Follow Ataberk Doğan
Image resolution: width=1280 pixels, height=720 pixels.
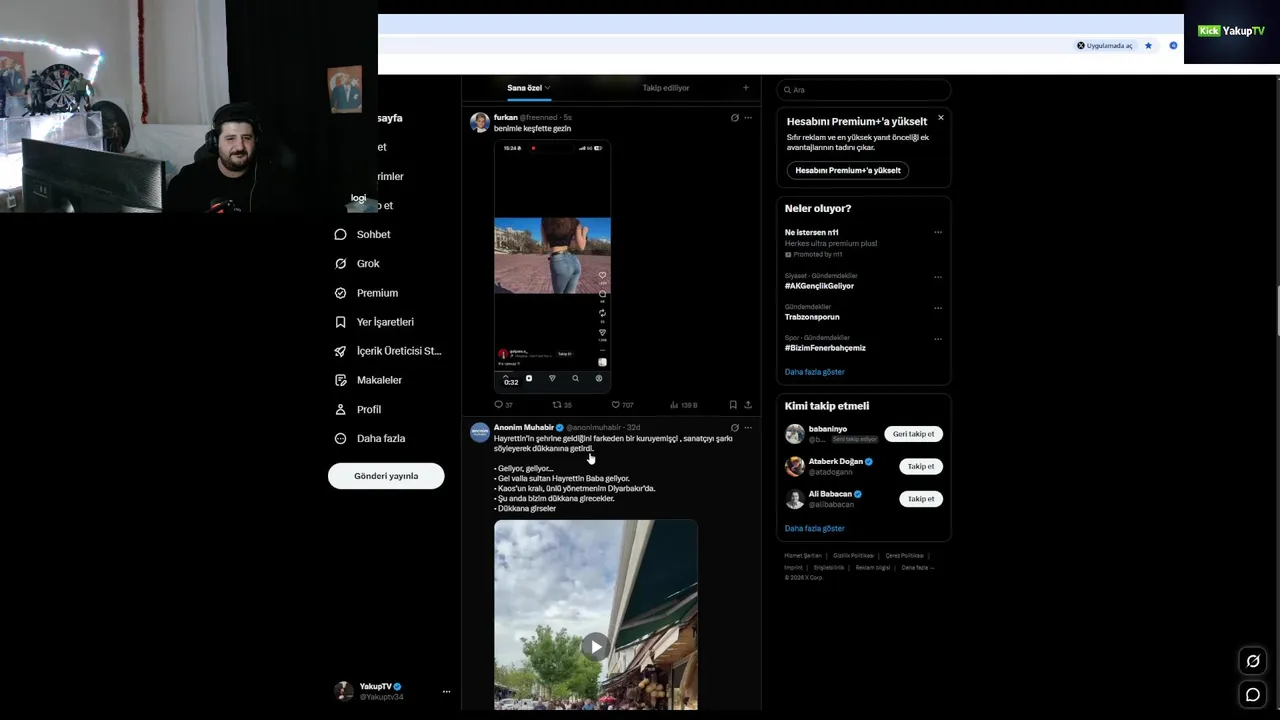click(921, 466)
